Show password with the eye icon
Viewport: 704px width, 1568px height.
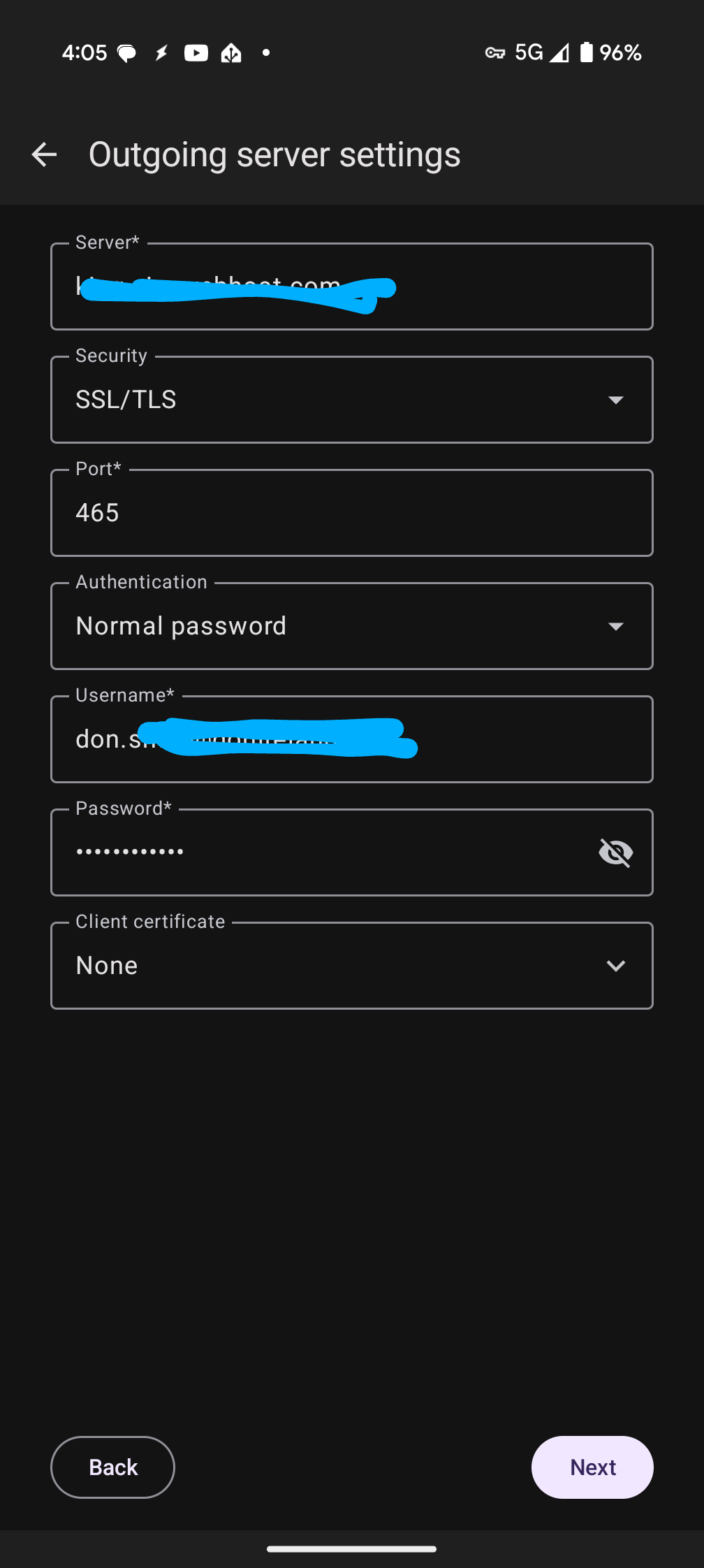tap(616, 852)
